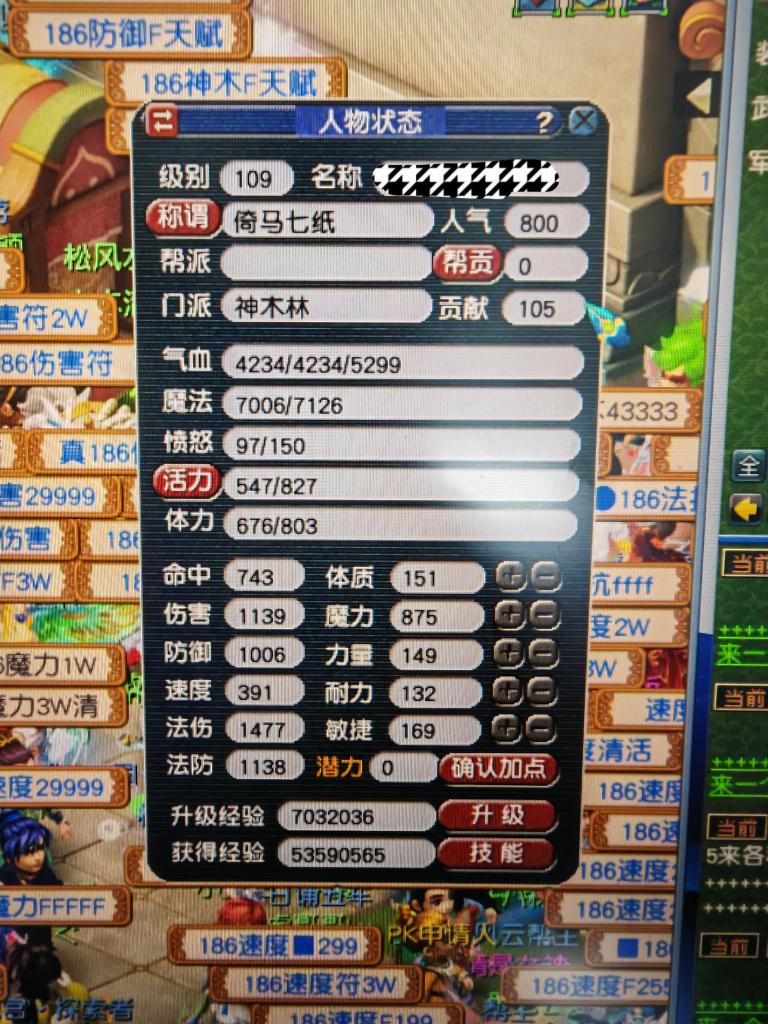Screen dimensions: 768x1024
Task: Decrease 体质 with the minus button
Action: coord(545,577)
